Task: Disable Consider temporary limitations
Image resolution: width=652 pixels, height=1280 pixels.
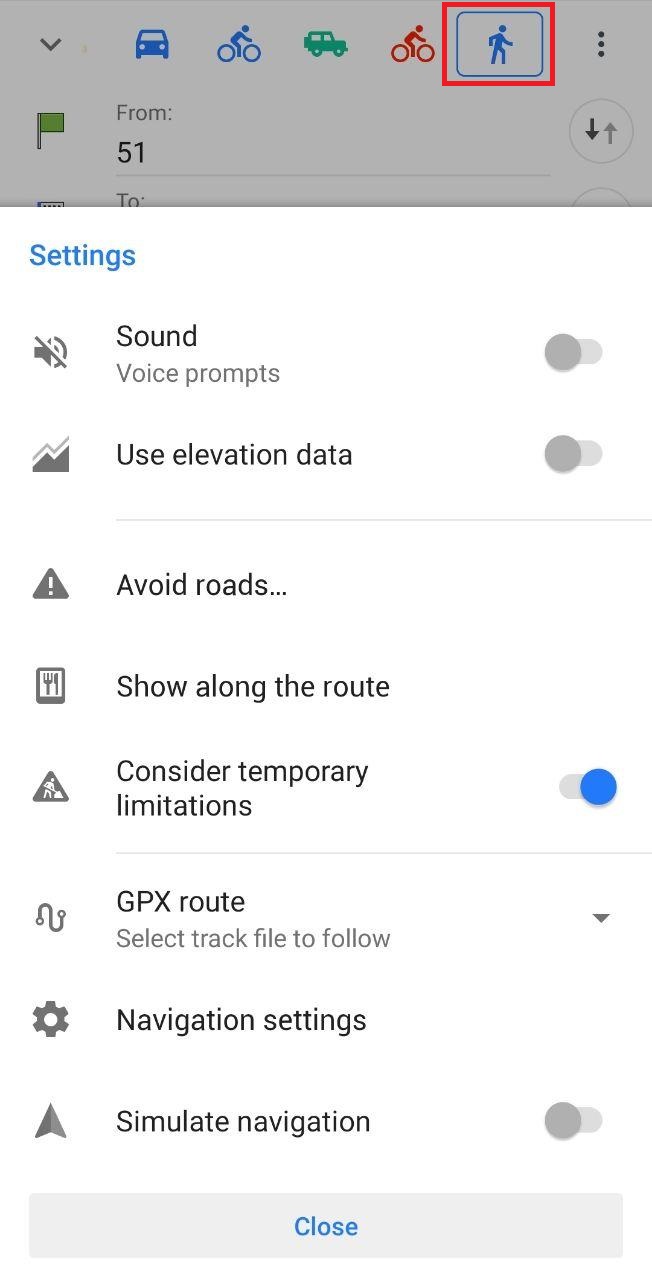Action: click(588, 788)
